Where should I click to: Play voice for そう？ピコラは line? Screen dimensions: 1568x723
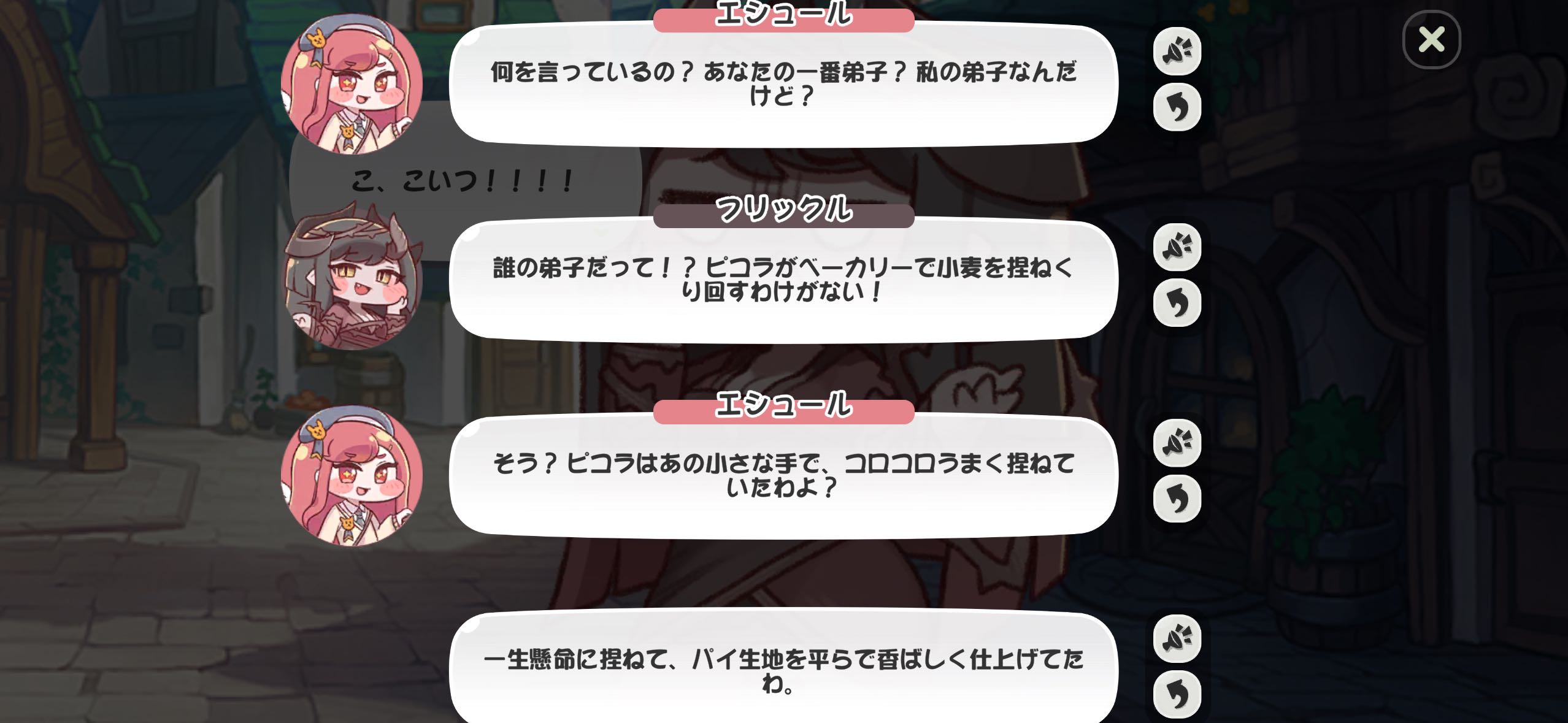[1177, 443]
